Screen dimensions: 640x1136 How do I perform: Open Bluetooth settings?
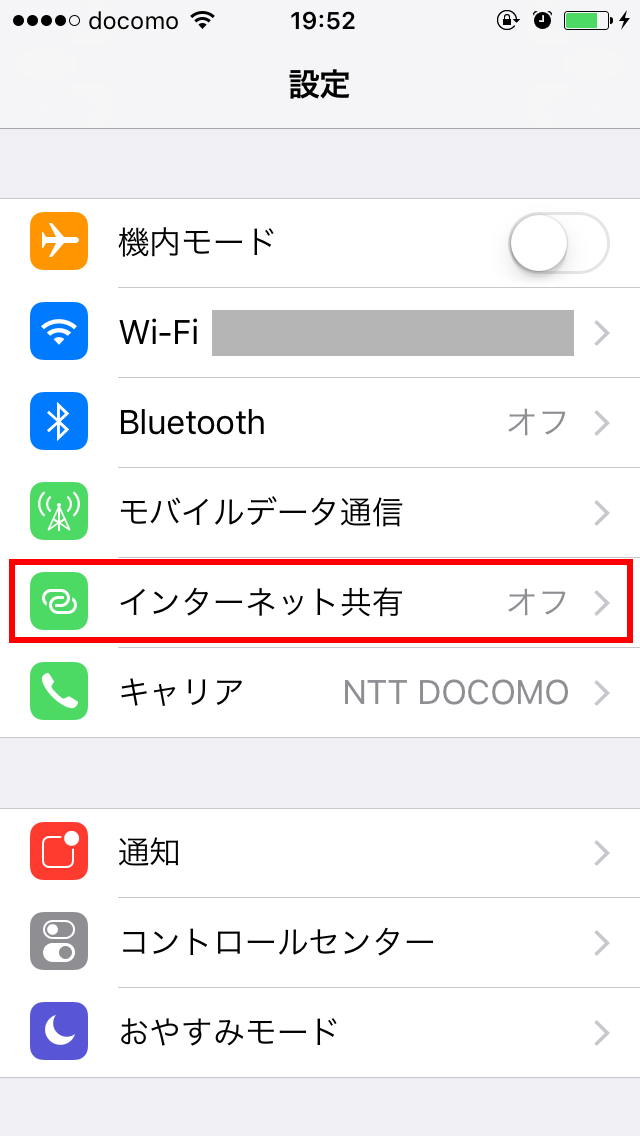[x=320, y=423]
